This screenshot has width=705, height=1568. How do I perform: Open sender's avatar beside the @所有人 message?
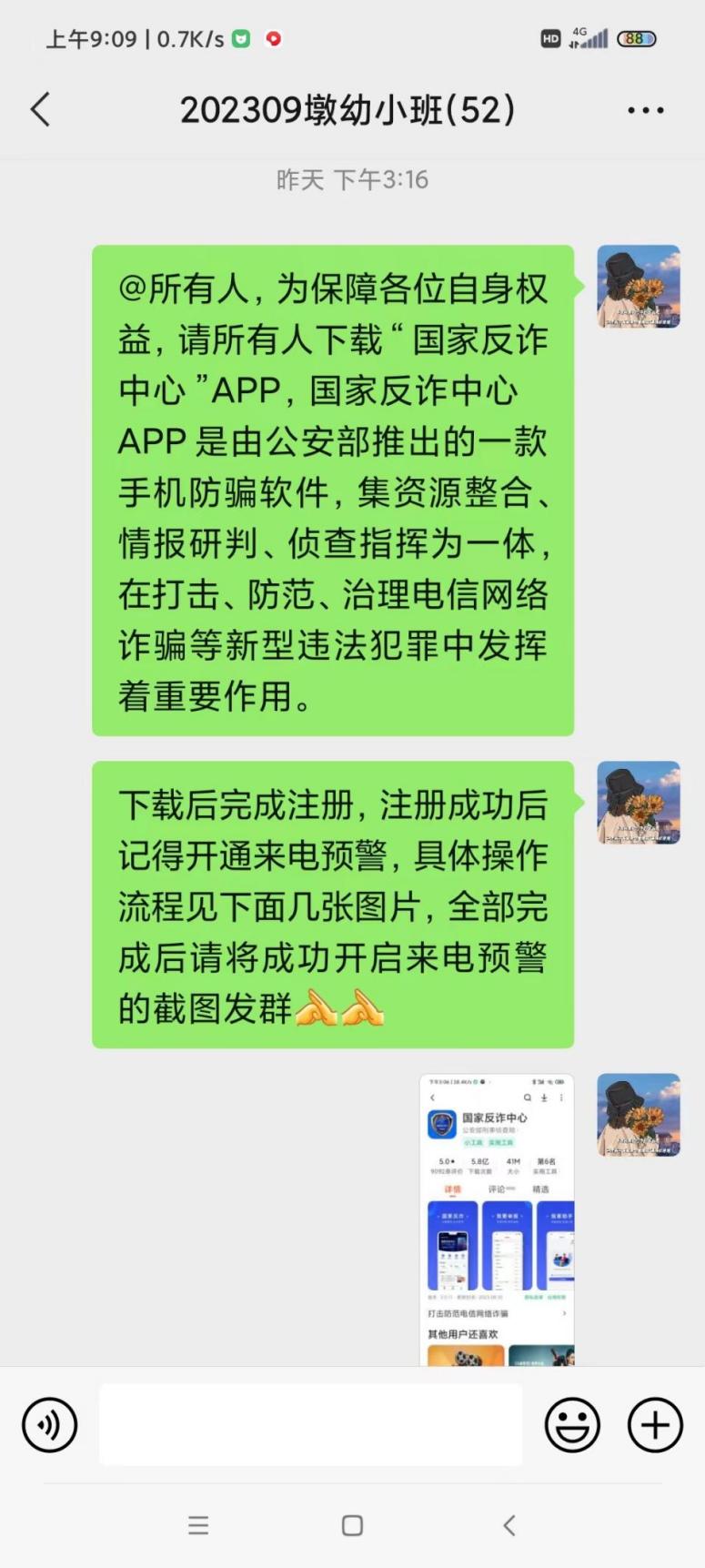coord(638,287)
